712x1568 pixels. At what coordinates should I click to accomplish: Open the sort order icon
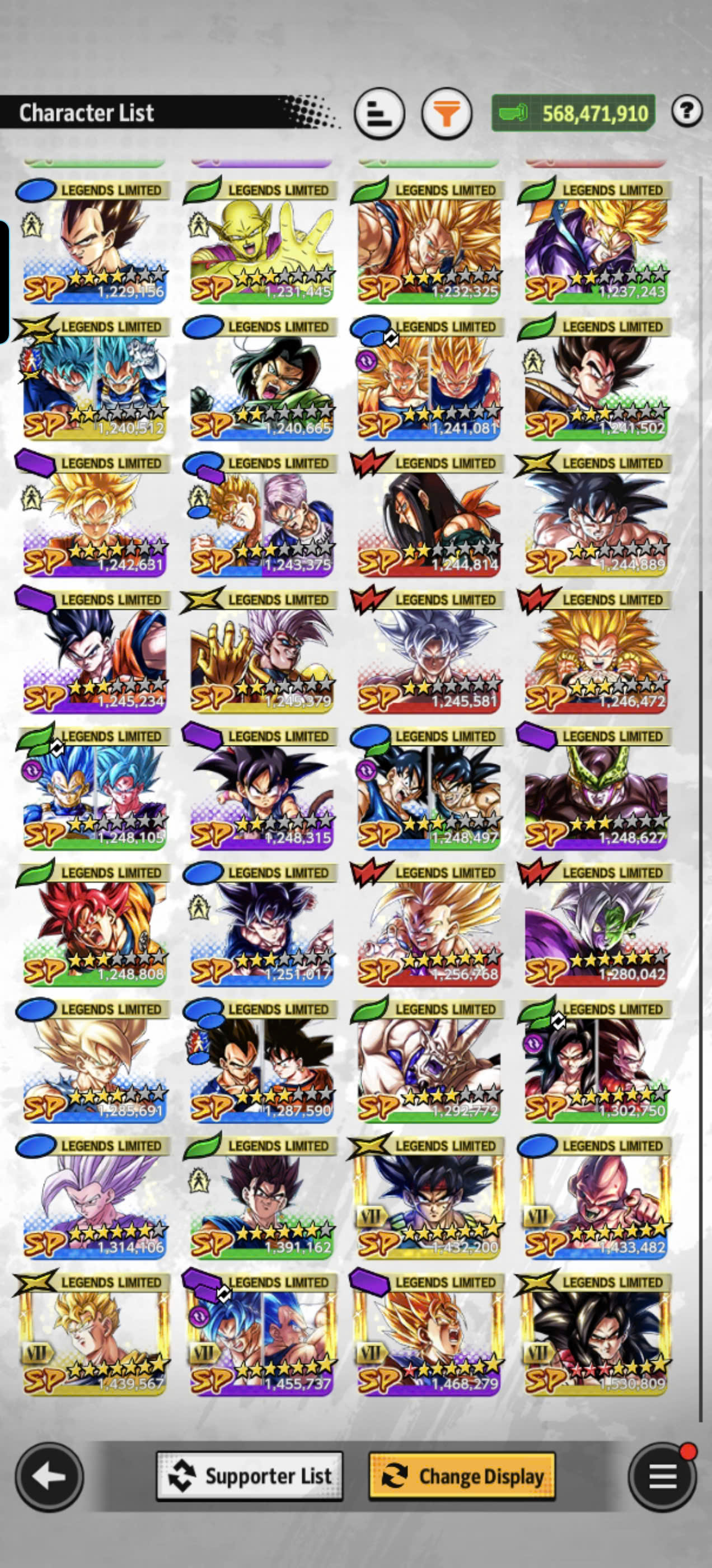pos(380,113)
